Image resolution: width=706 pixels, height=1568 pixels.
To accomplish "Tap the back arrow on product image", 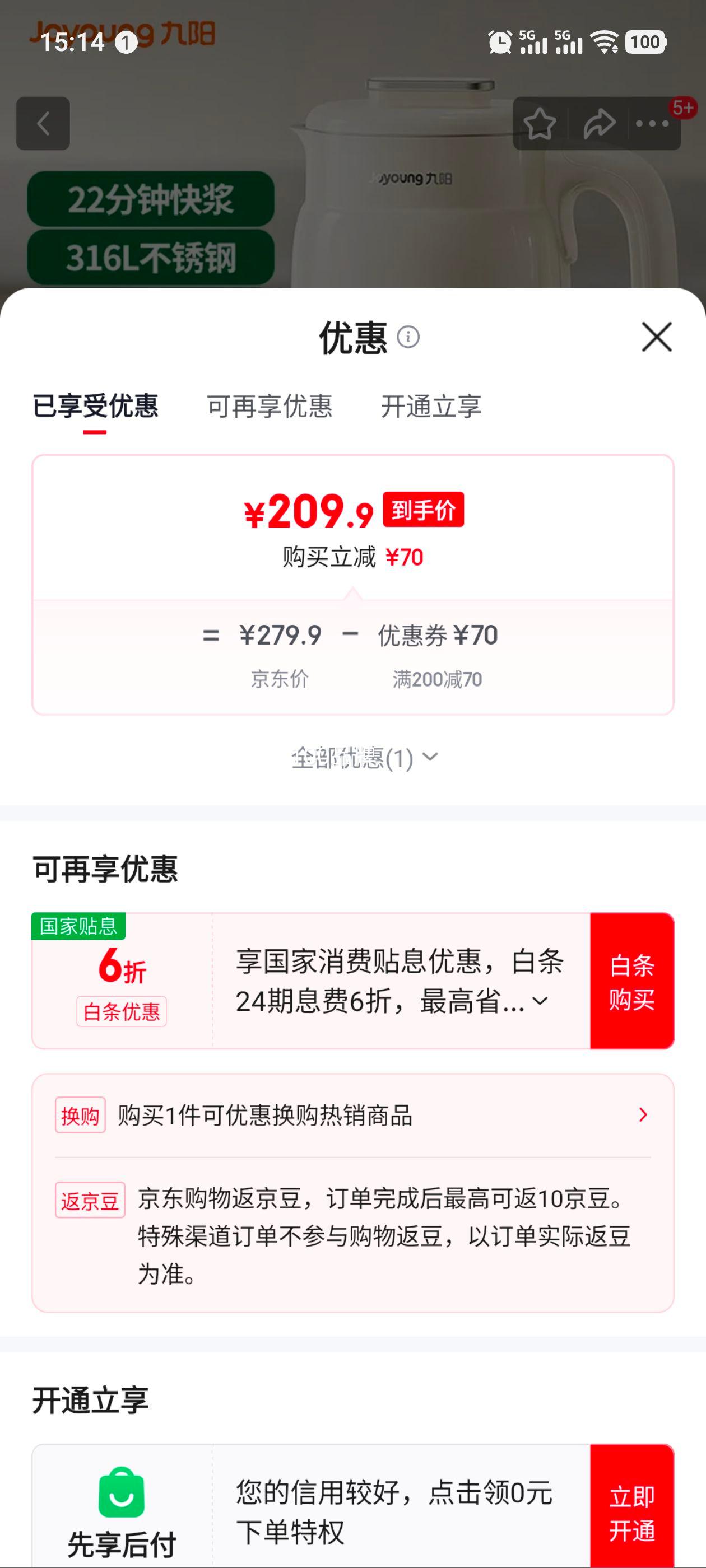I will pos(44,124).
